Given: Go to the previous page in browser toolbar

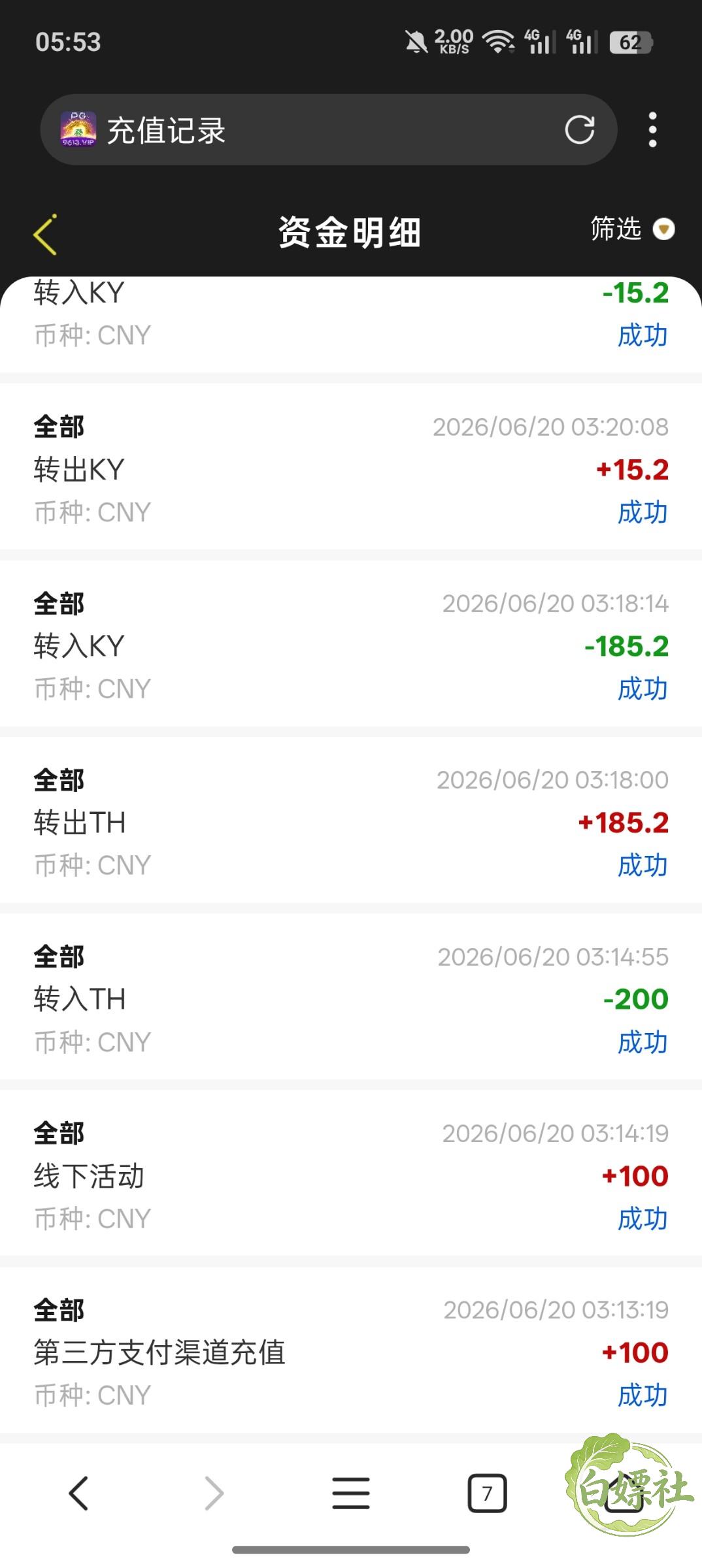Looking at the screenshot, I should [x=78, y=1493].
